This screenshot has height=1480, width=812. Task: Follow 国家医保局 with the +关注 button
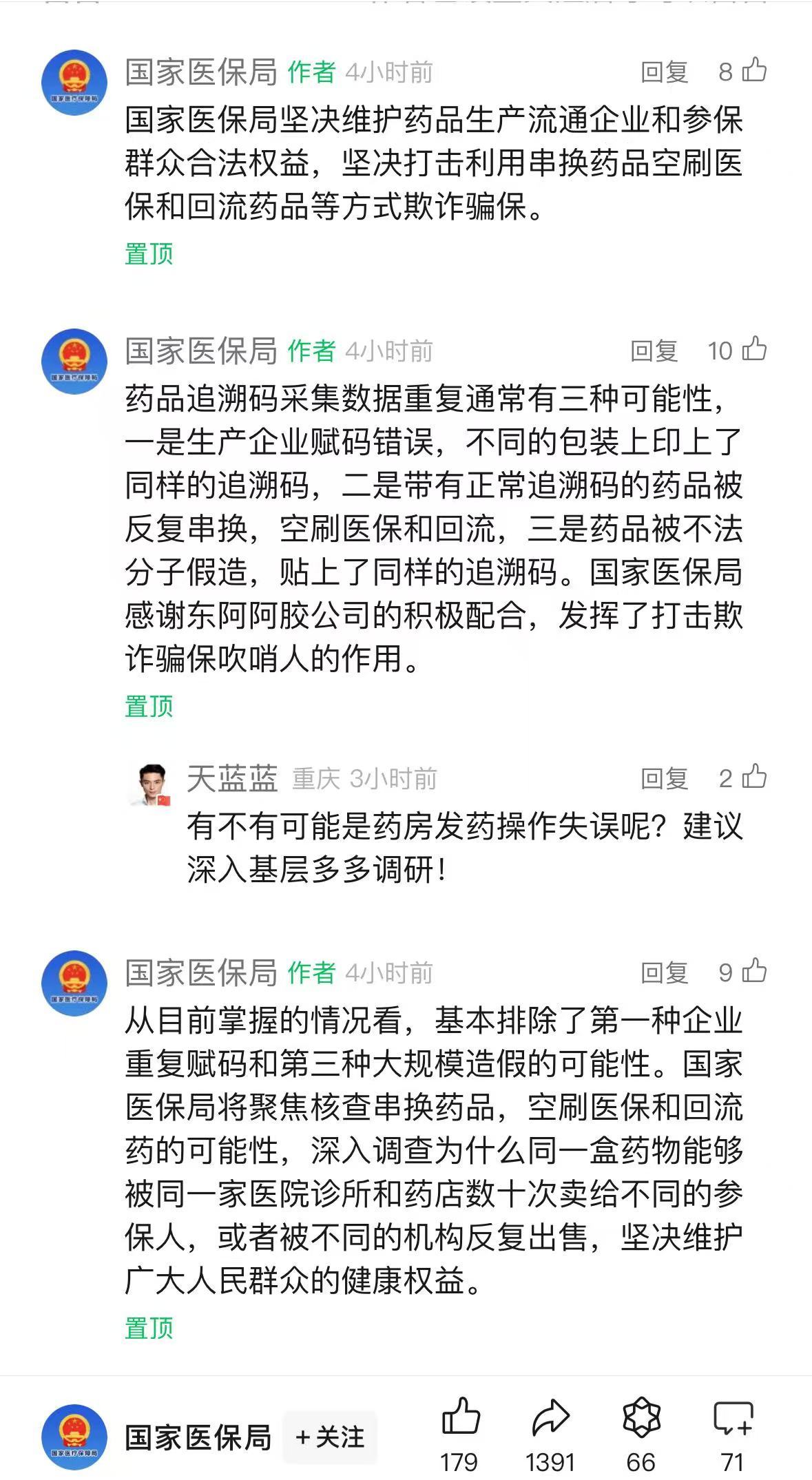(330, 1437)
